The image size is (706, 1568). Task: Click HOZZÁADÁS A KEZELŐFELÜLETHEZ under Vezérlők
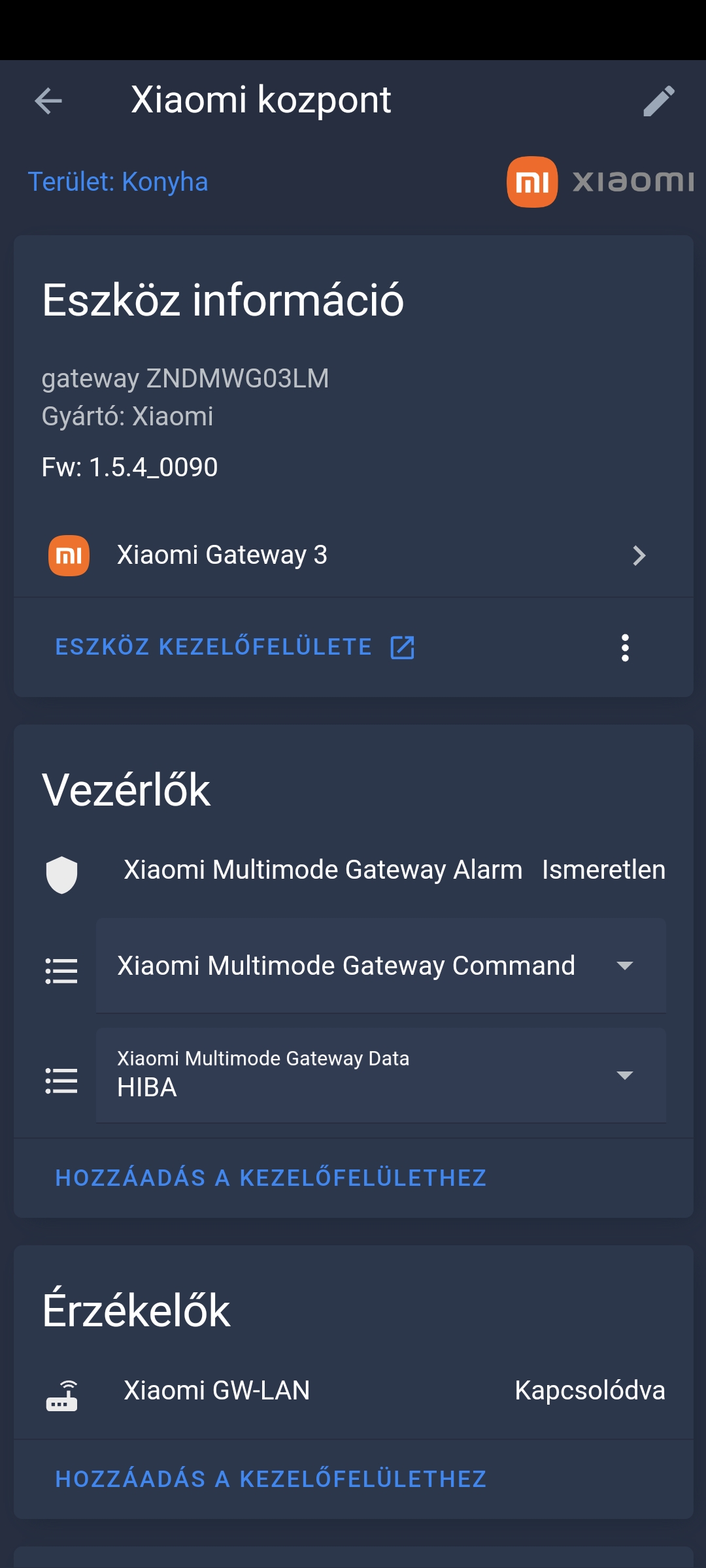(x=270, y=1178)
